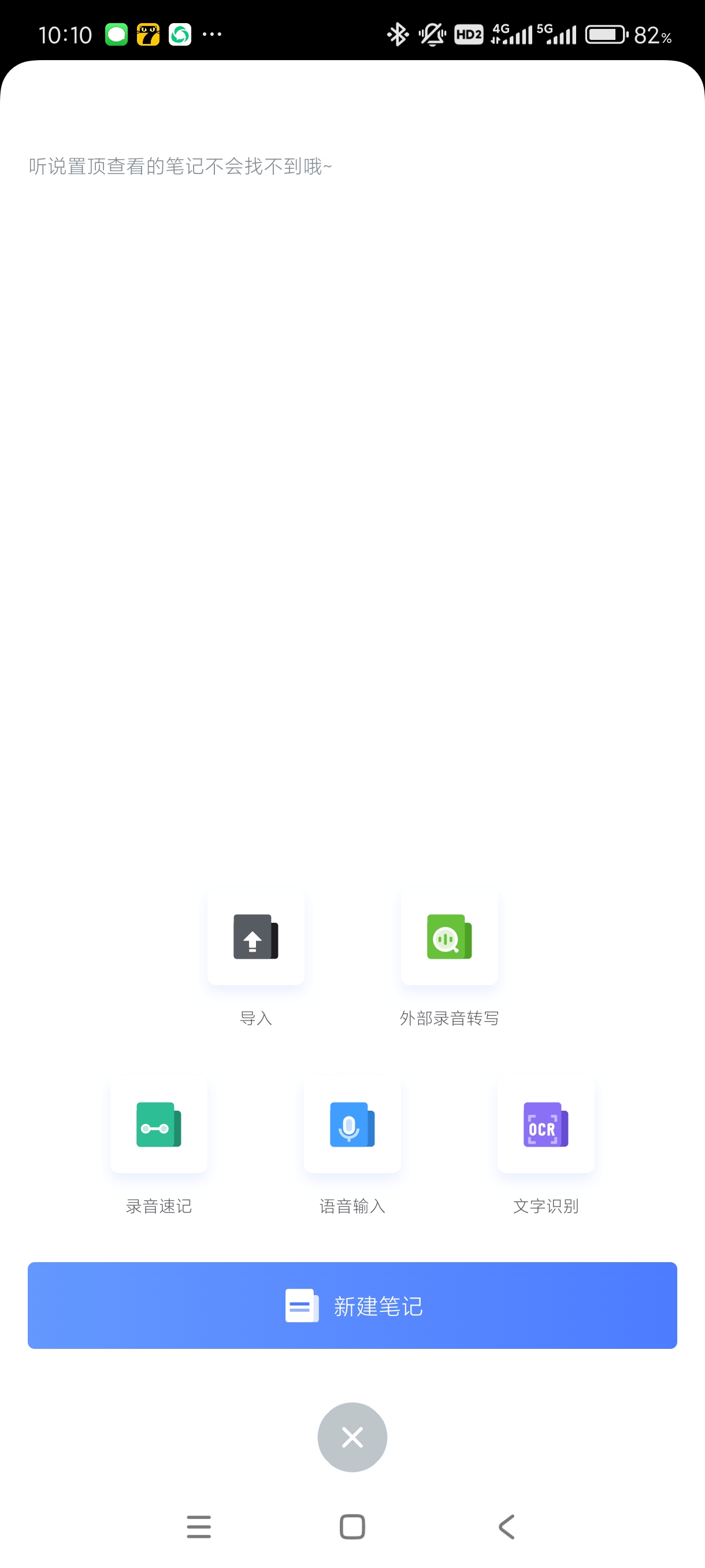Go back using system back arrow
The height and width of the screenshot is (1568, 705).
tap(506, 1526)
